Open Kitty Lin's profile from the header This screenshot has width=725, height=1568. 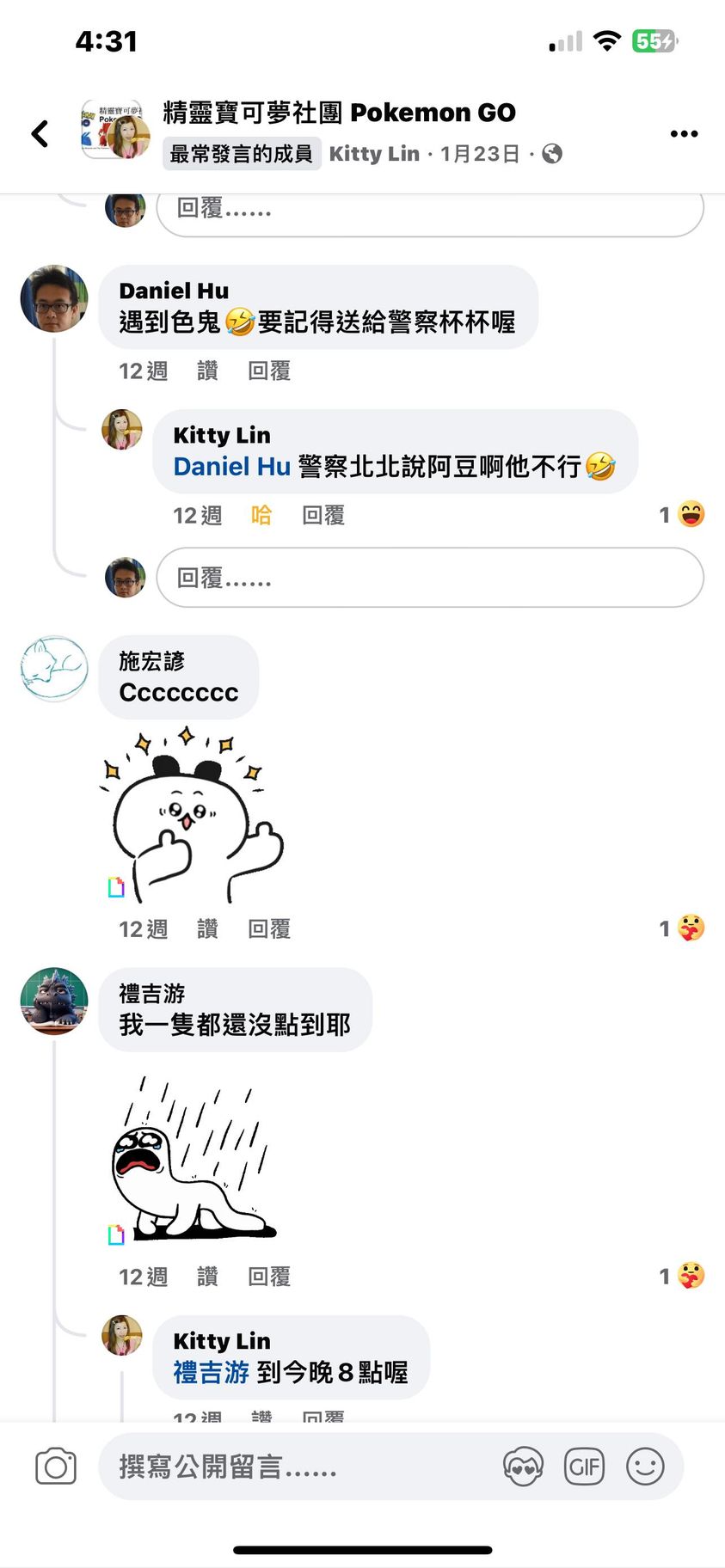coord(373,154)
